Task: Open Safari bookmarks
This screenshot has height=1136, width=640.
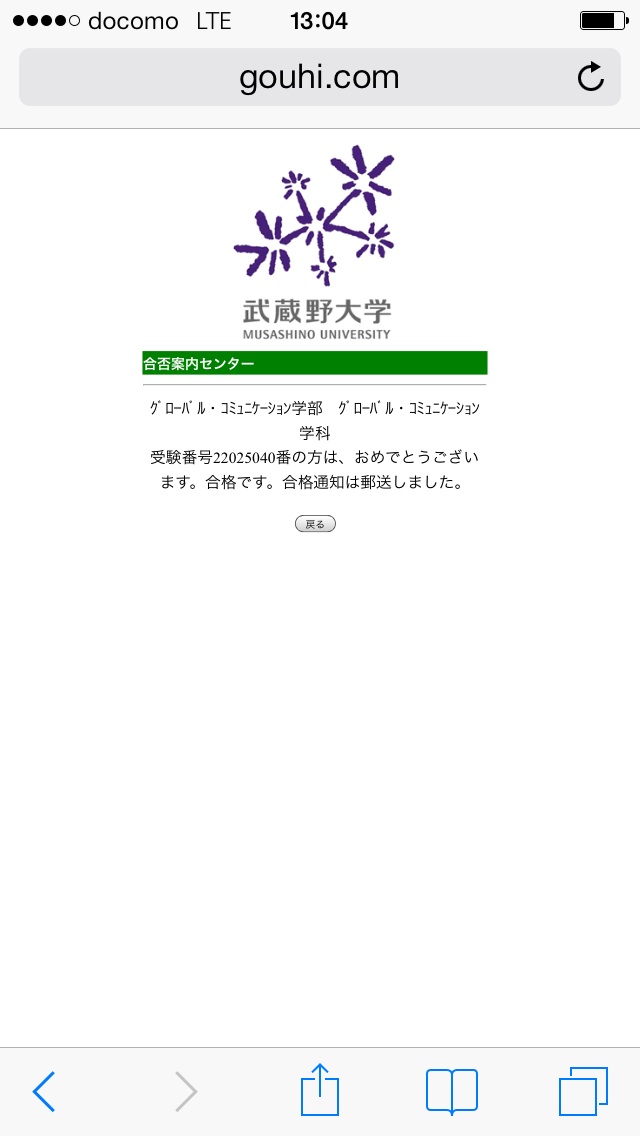Action: click(451, 1091)
